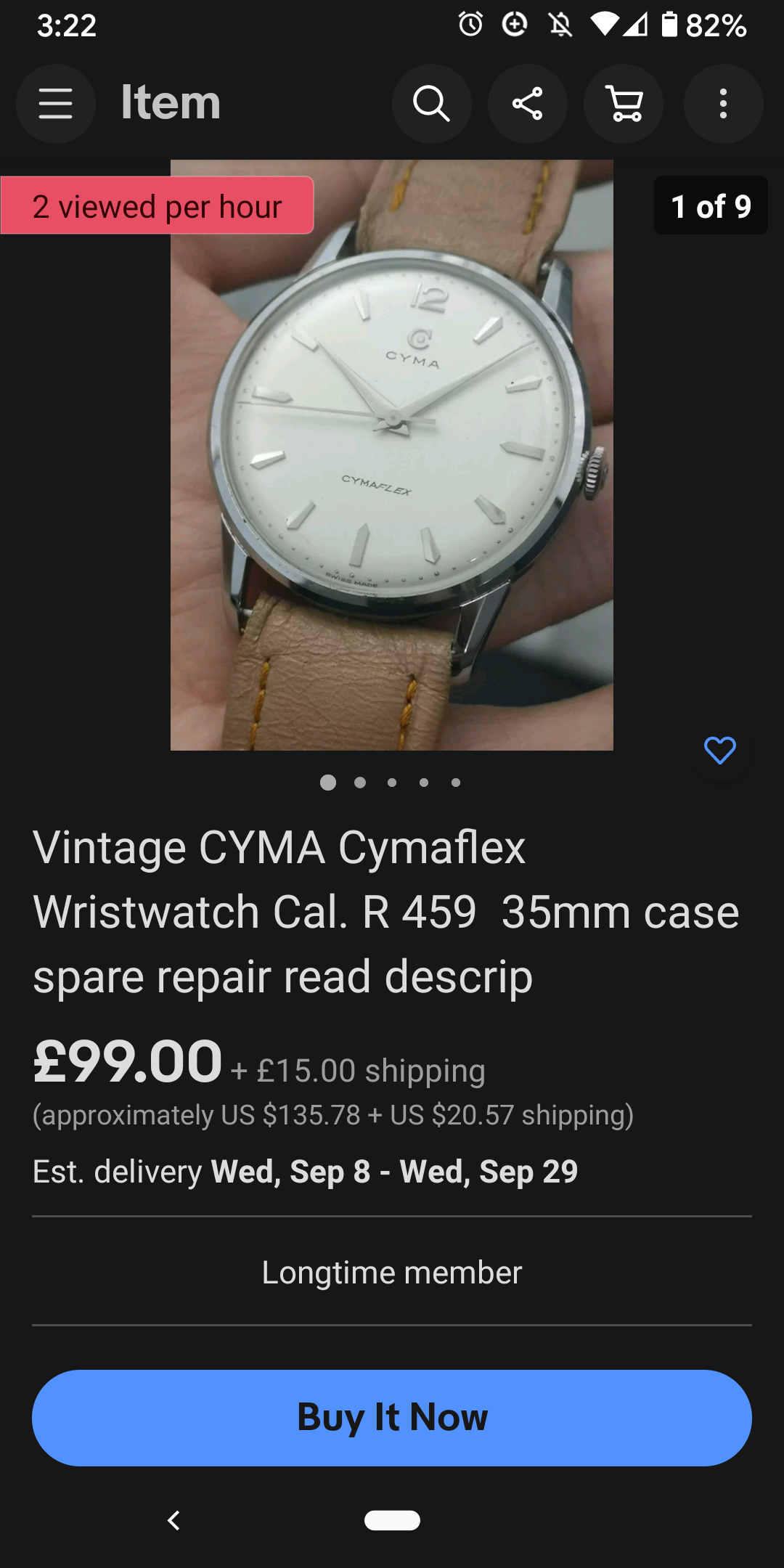This screenshot has height=1568, width=784.
Task: Open the CYMA watch photo fullscreen
Action: (392, 455)
